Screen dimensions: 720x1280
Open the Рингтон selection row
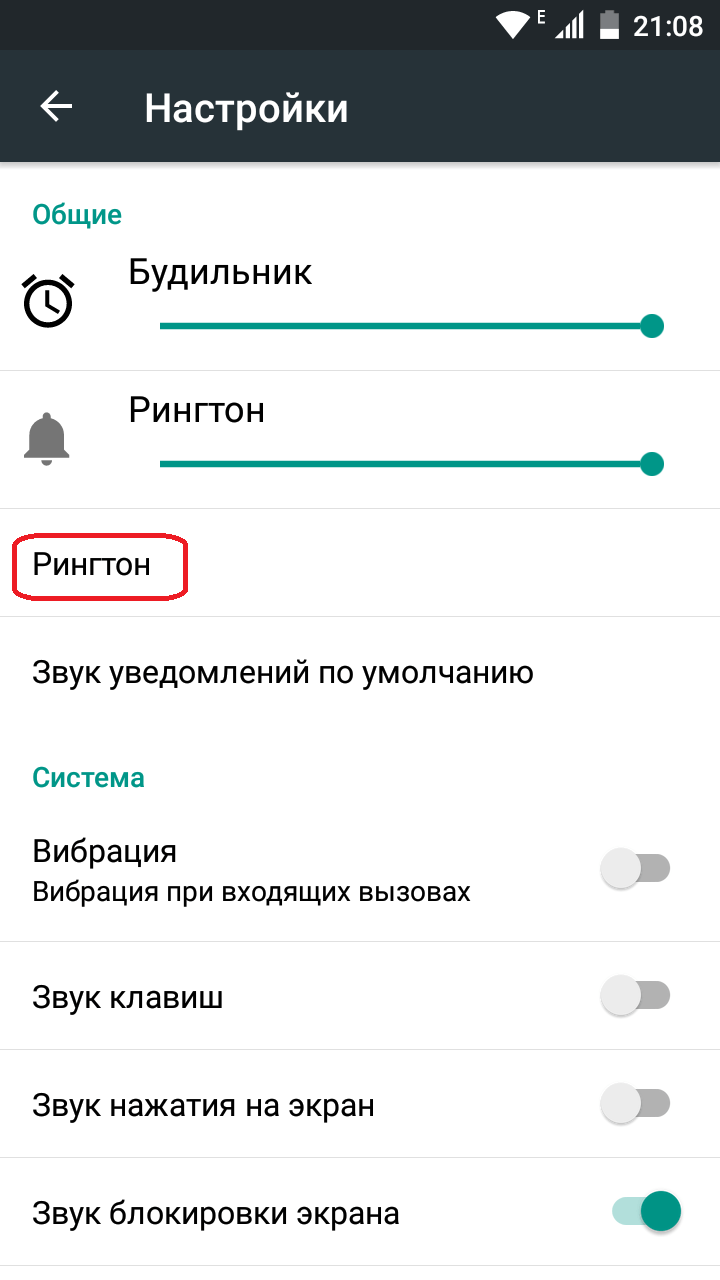pos(360,564)
